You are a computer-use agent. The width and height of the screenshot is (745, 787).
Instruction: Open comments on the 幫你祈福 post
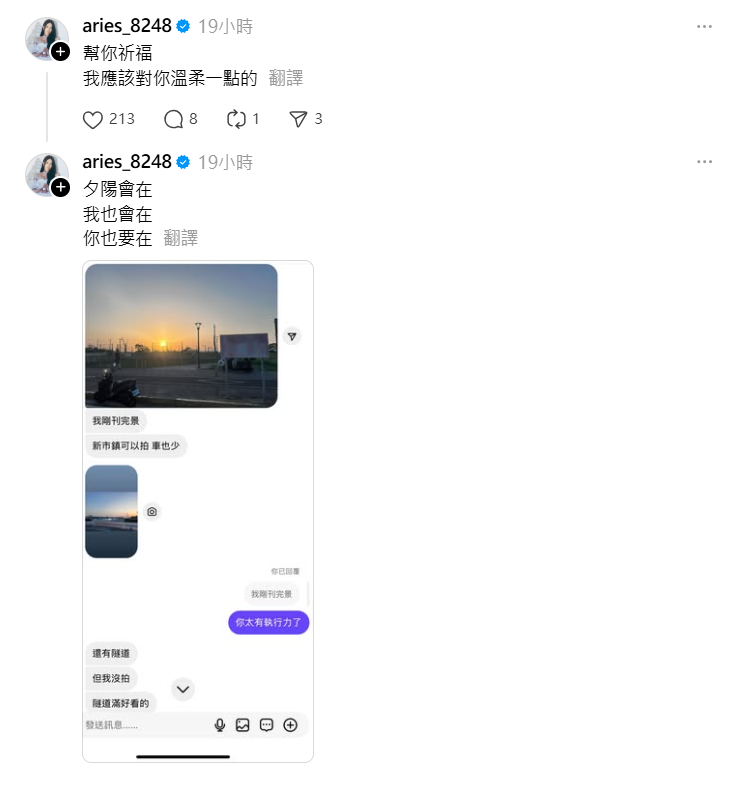[x=173, y=119]
